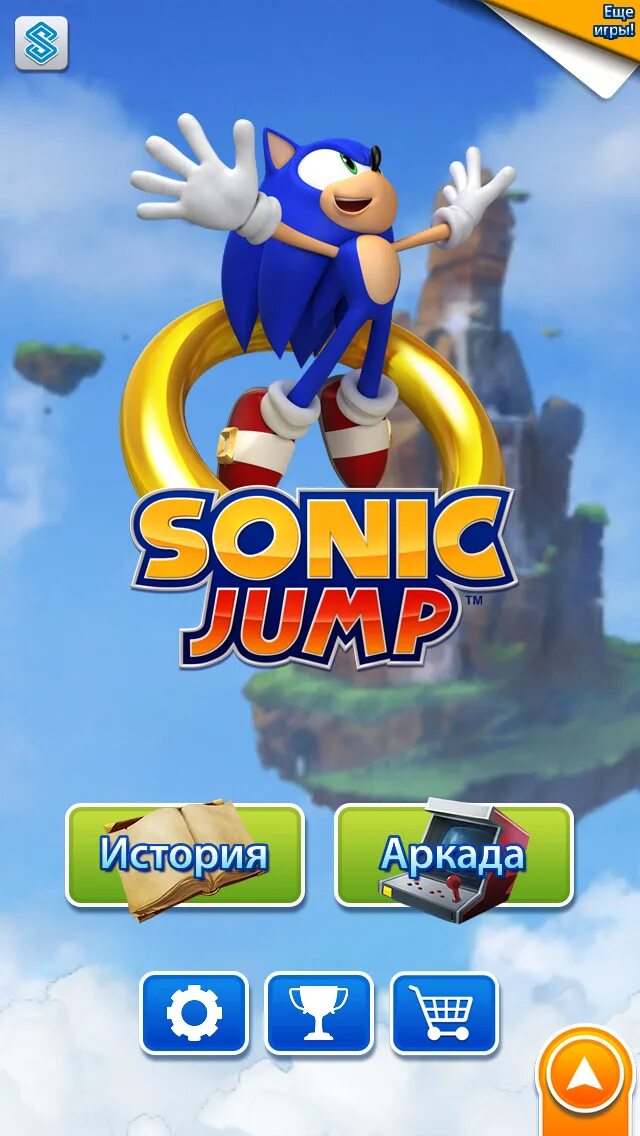Open settings with the gear button

194,1013
